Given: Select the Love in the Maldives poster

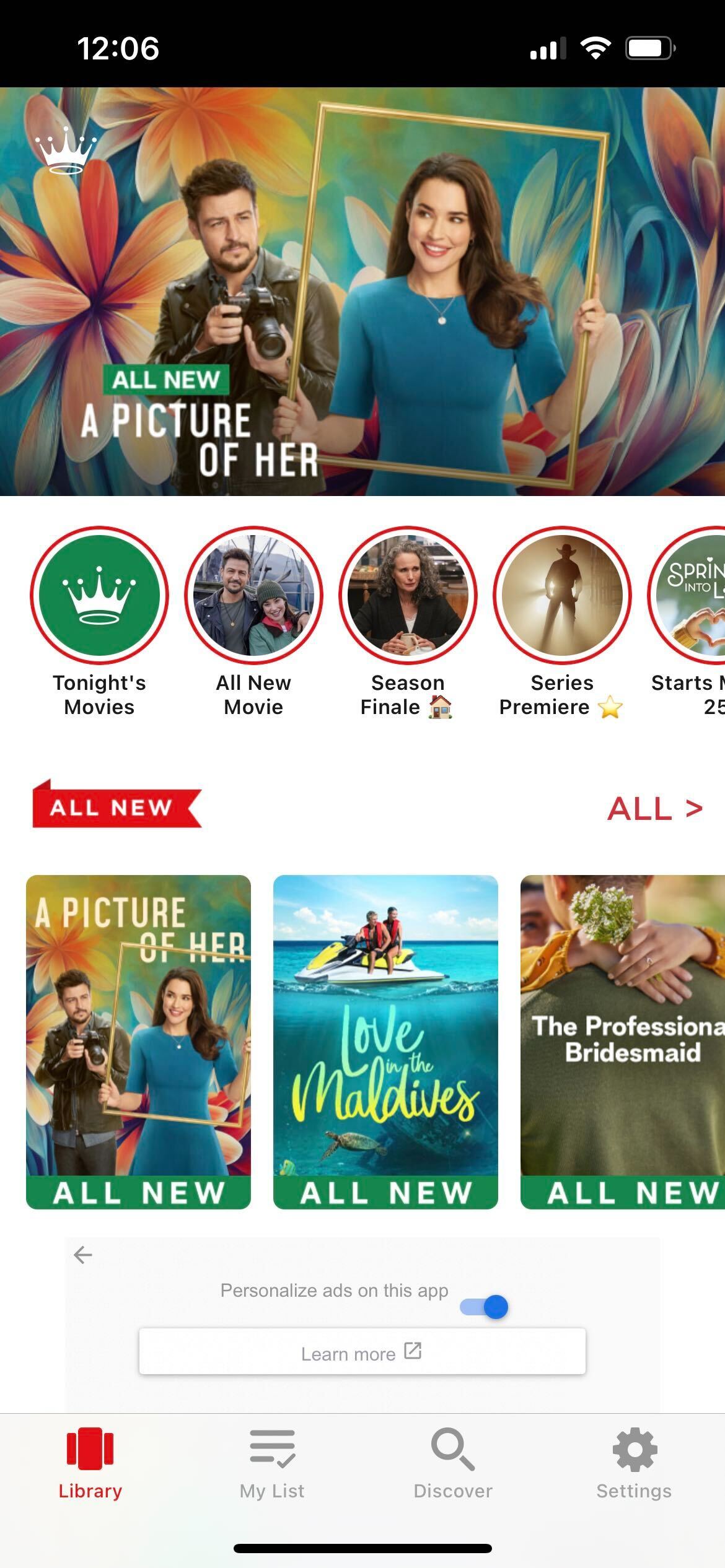Looking at the screenshot, I should pos(385,1042).
